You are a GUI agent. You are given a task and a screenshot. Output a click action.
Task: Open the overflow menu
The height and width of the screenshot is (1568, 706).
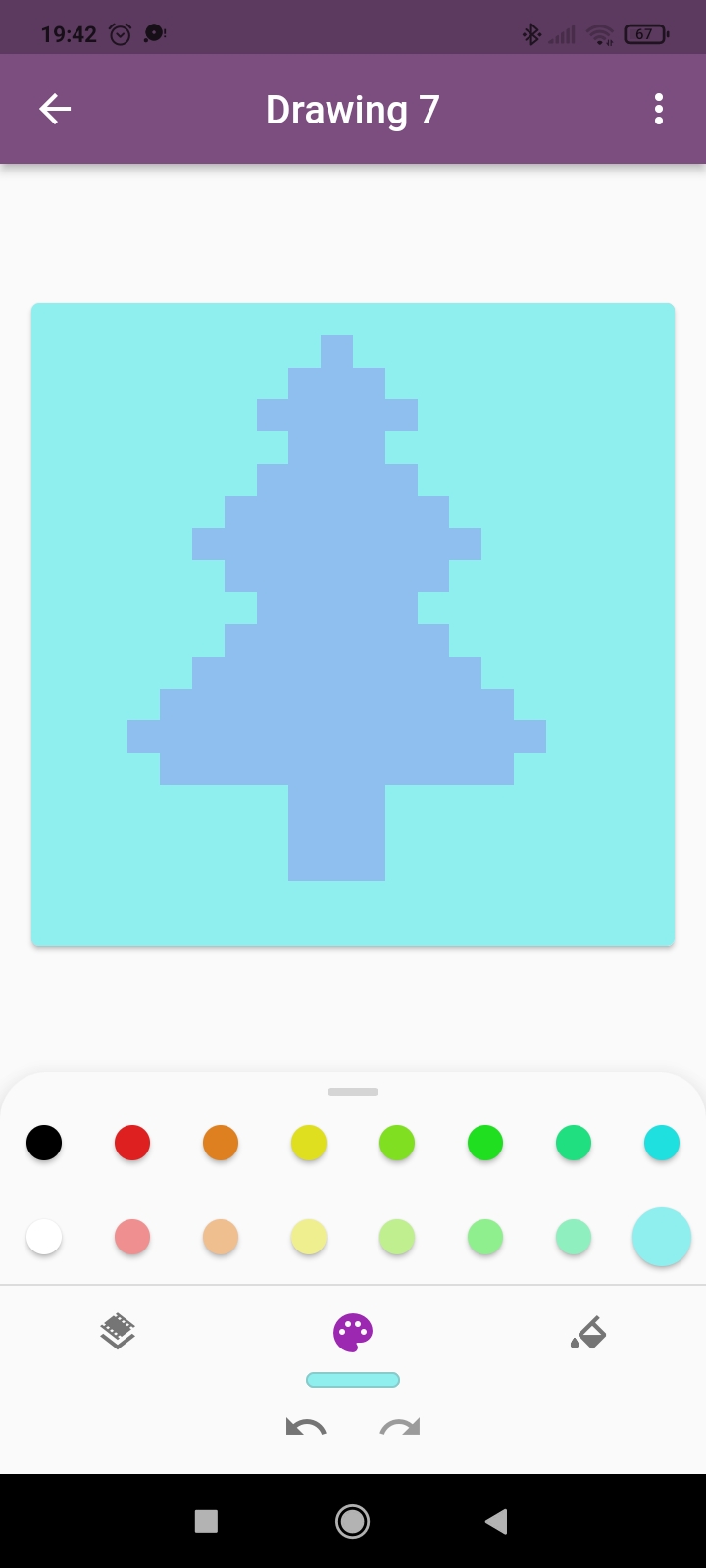coord(659,109)
